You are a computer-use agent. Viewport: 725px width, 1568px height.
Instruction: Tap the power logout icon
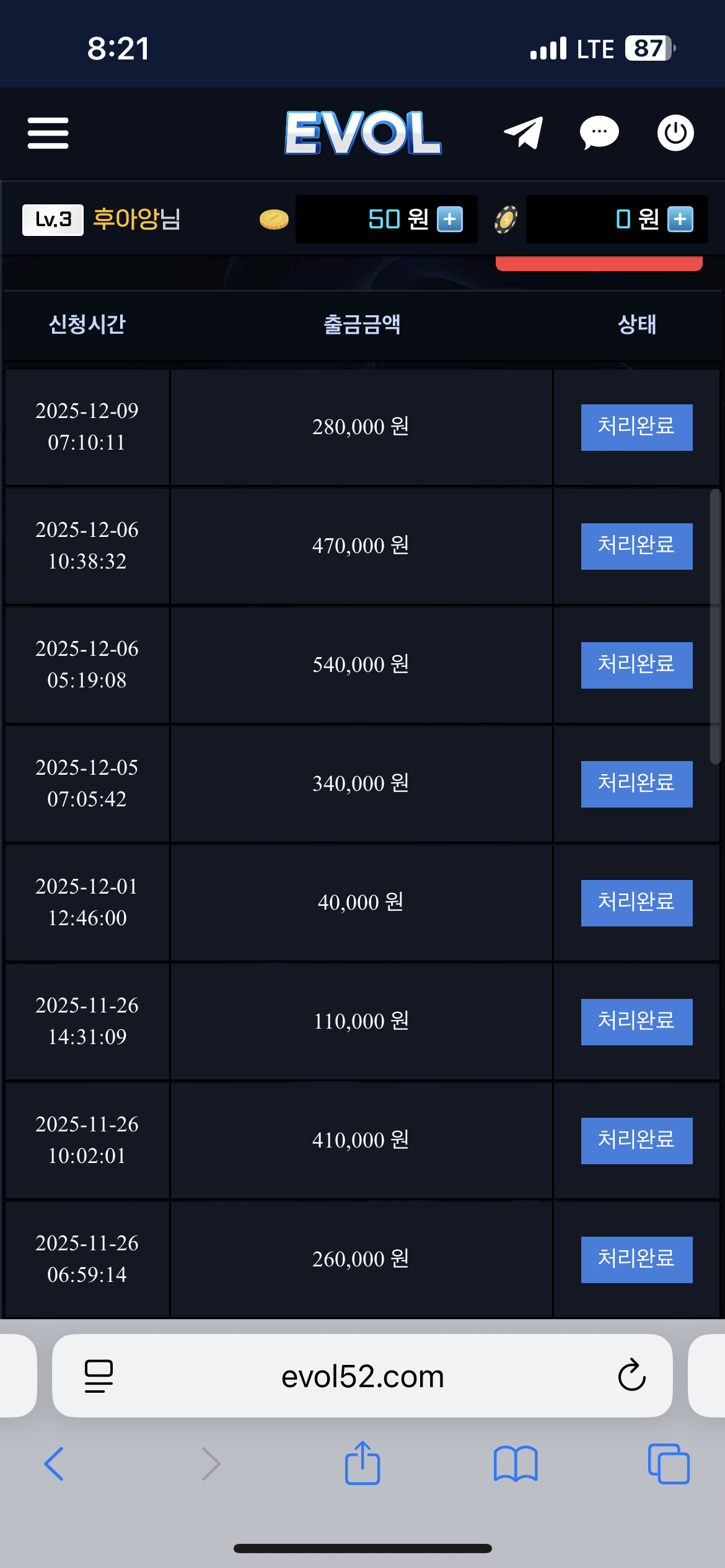pyautogui.click(x=675, y=133)
